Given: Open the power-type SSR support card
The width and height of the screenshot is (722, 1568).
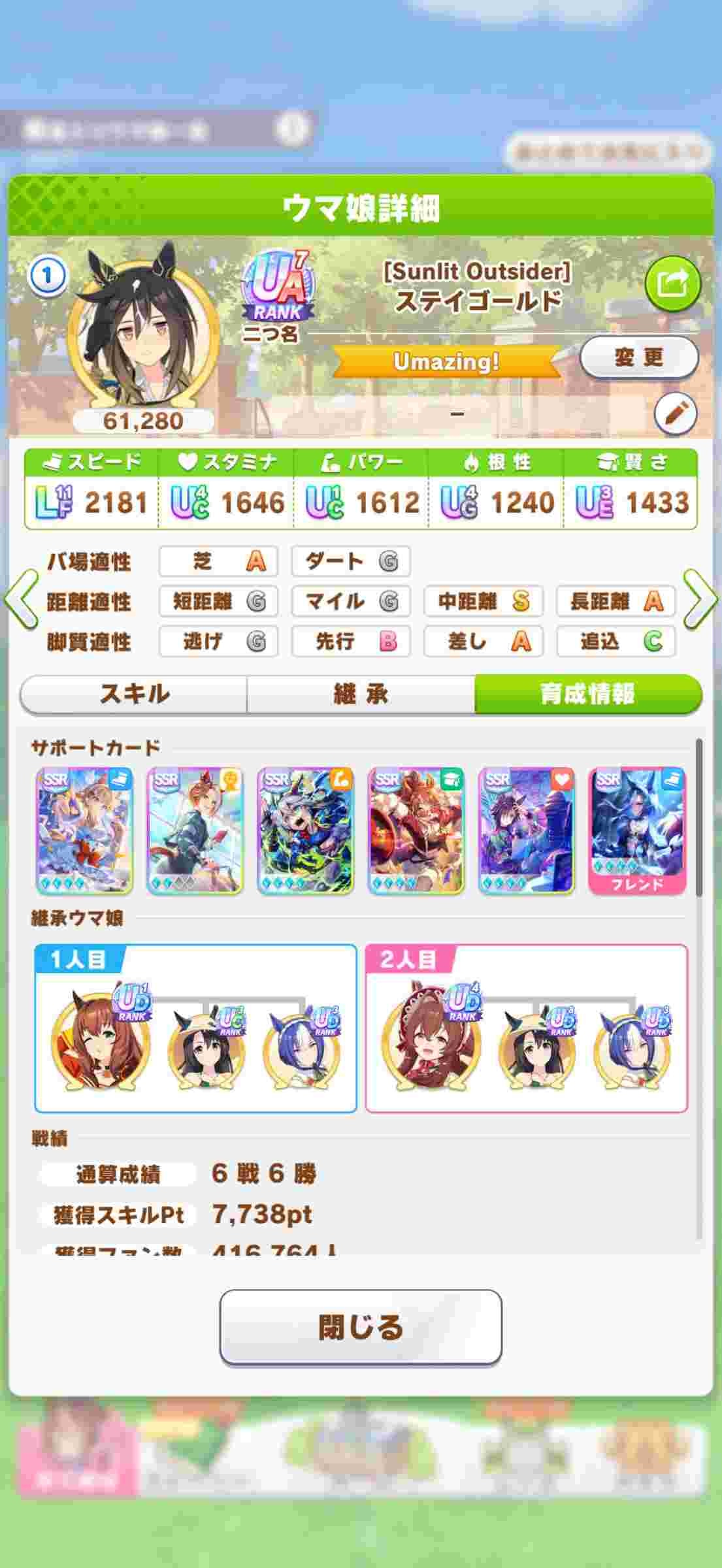Looking at the screenshot, I should (x=305, y=830).
